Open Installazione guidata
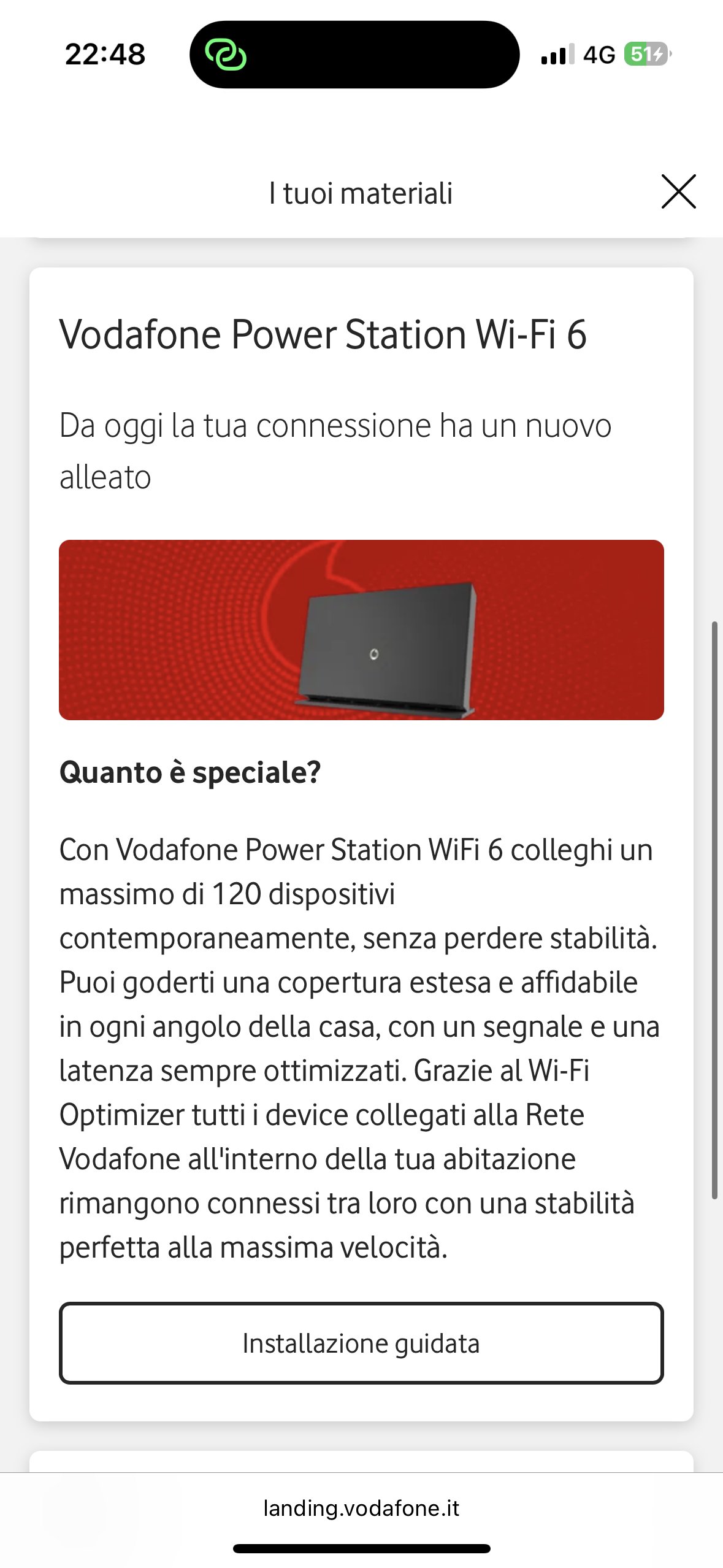Image resolution: width=723 pixels, height=1568 pixels. click(x=361, y=1343)
